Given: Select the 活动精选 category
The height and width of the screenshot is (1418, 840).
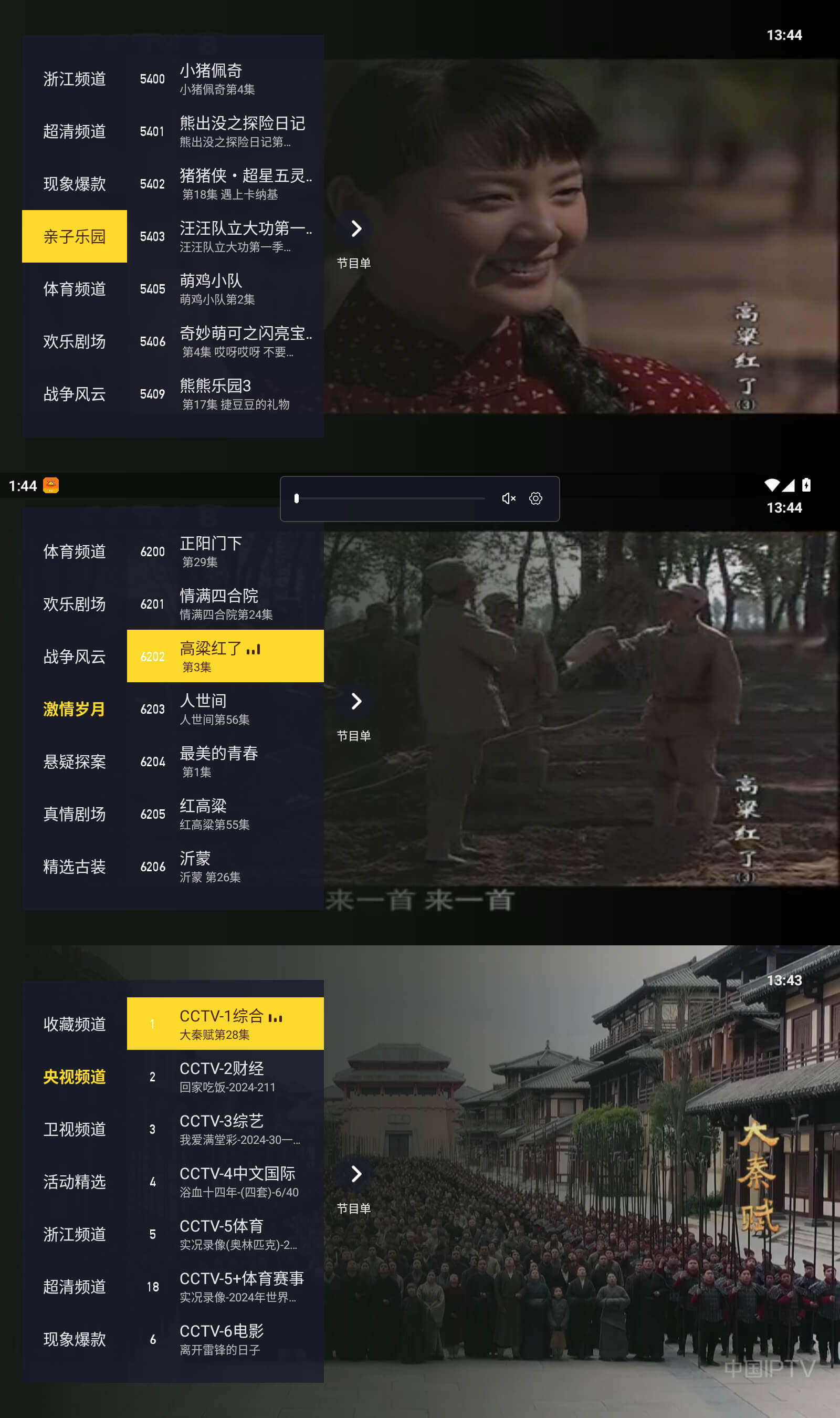Looking at the screenshot, I should pos(74,1181).
